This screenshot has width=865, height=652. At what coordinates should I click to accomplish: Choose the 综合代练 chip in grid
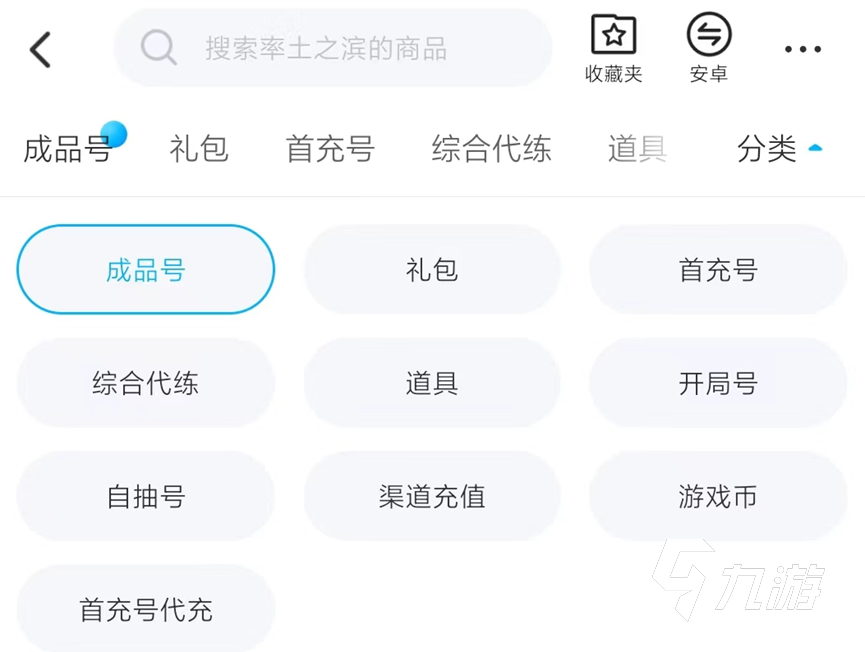(146, 383)
